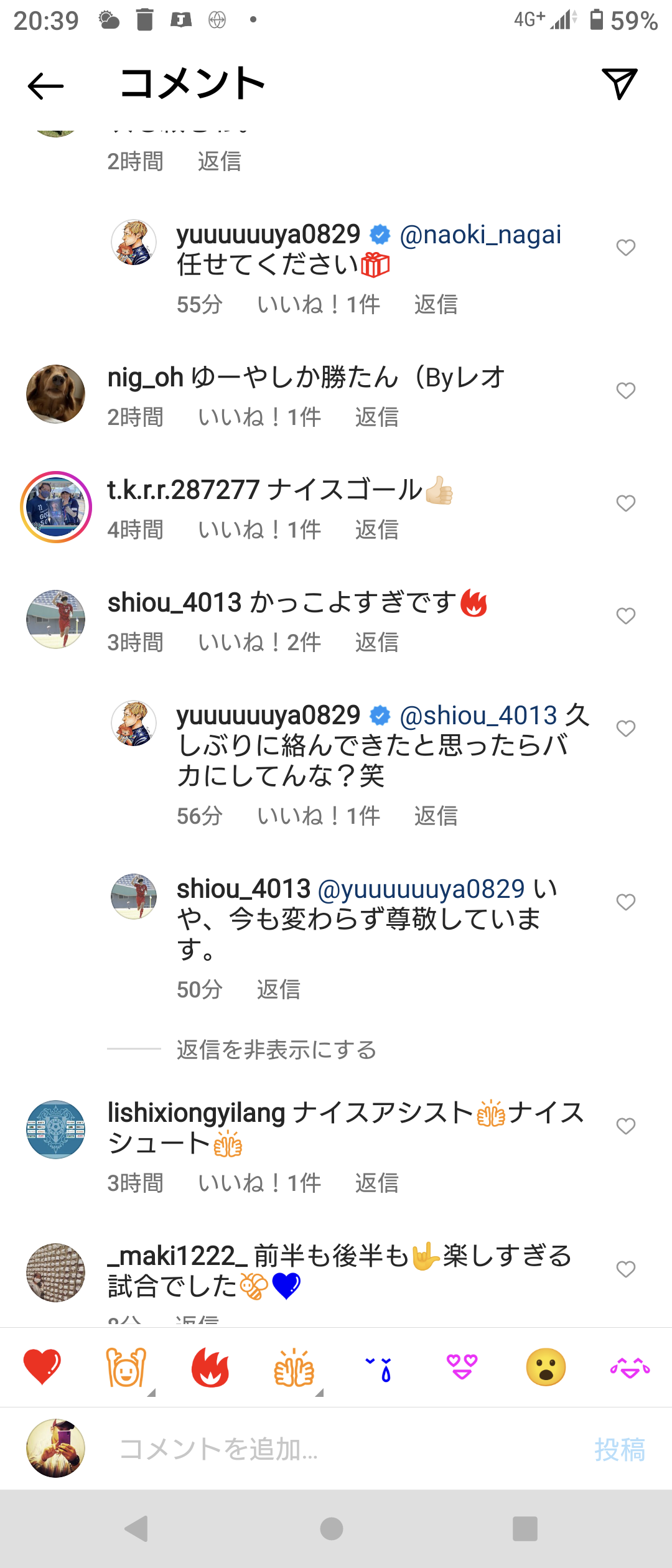Insert the fire quick emoji
This screenshot has width=672, height=1568.
click(x=210, y=1367)
